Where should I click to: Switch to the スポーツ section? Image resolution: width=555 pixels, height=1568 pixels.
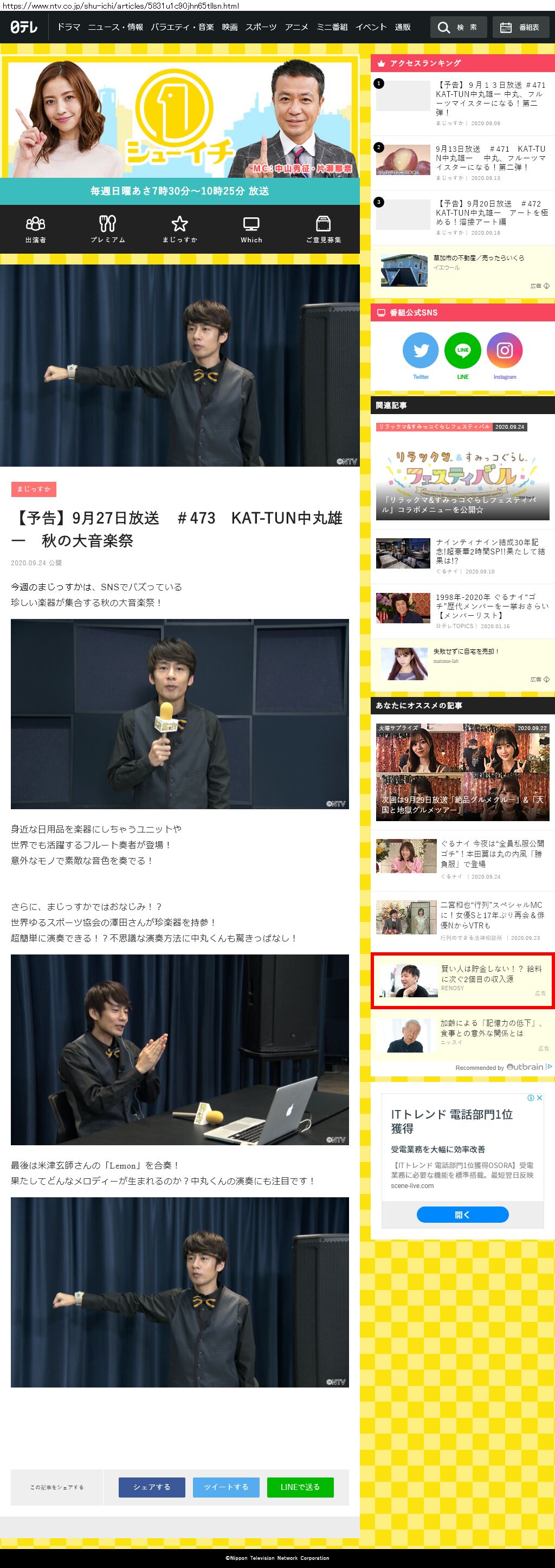(261, 28)
